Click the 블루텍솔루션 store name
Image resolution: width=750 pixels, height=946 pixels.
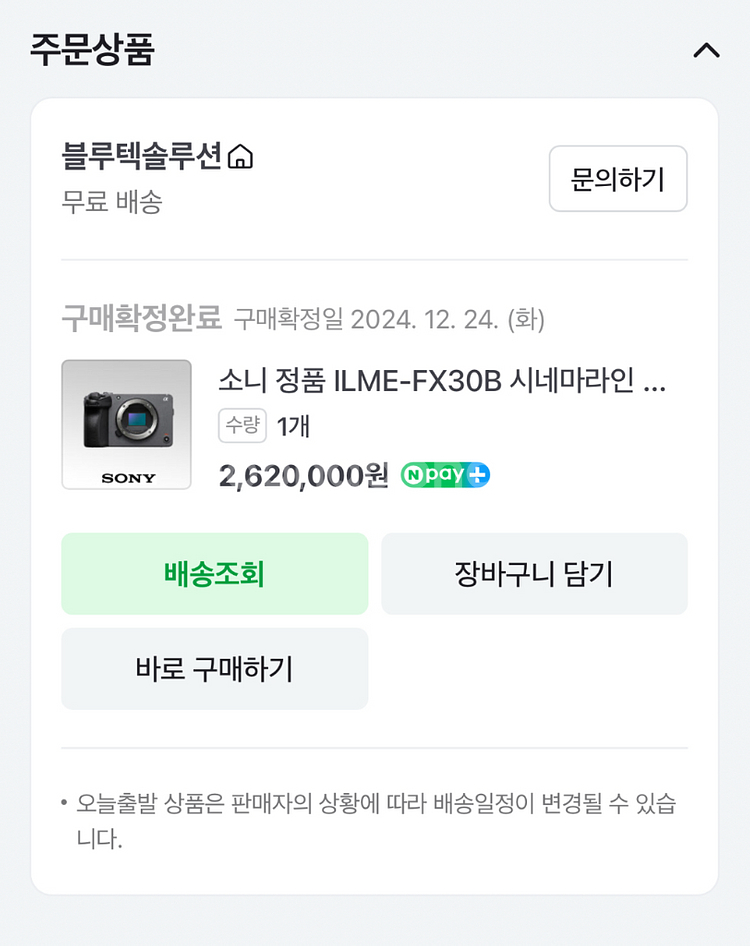coord(139,155)
